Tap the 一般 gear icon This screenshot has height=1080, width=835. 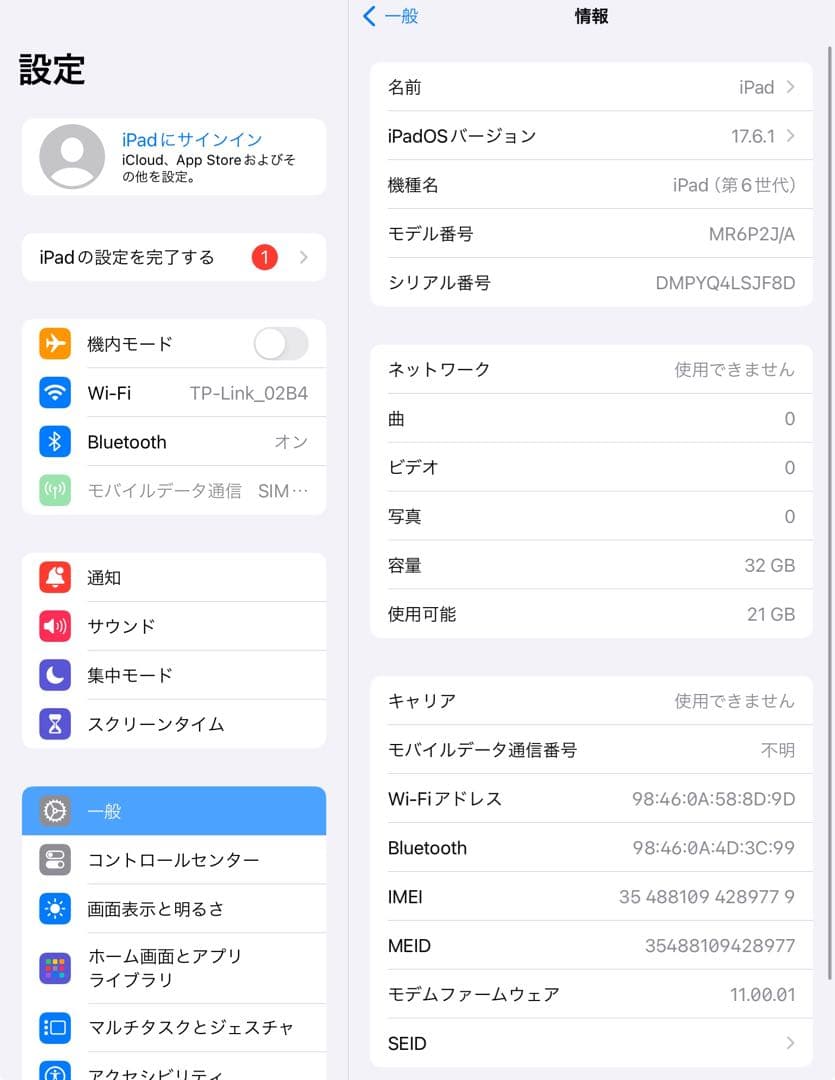click(54, 811)
